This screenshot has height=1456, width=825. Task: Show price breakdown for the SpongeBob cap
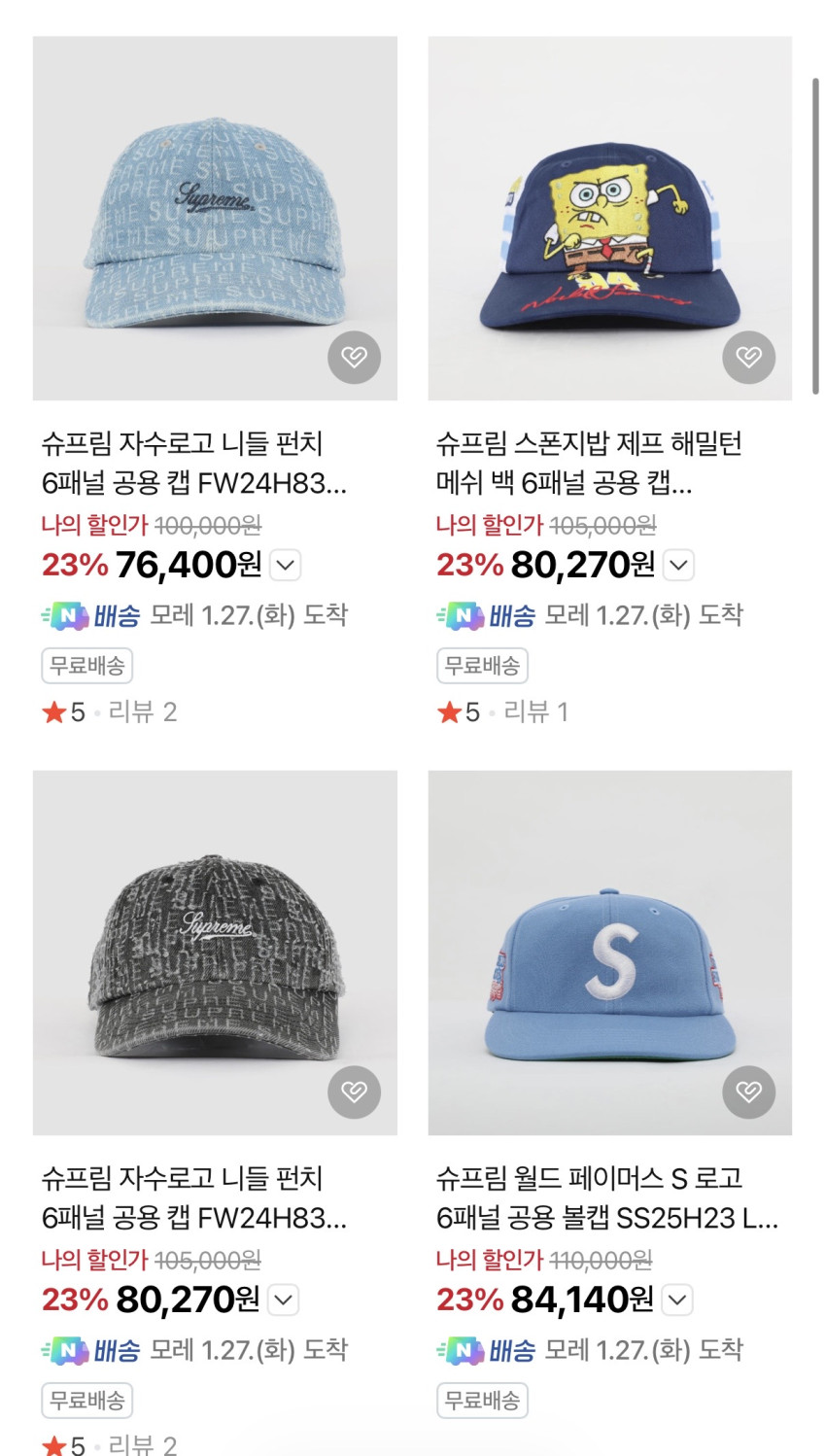[x=678, y=565]
